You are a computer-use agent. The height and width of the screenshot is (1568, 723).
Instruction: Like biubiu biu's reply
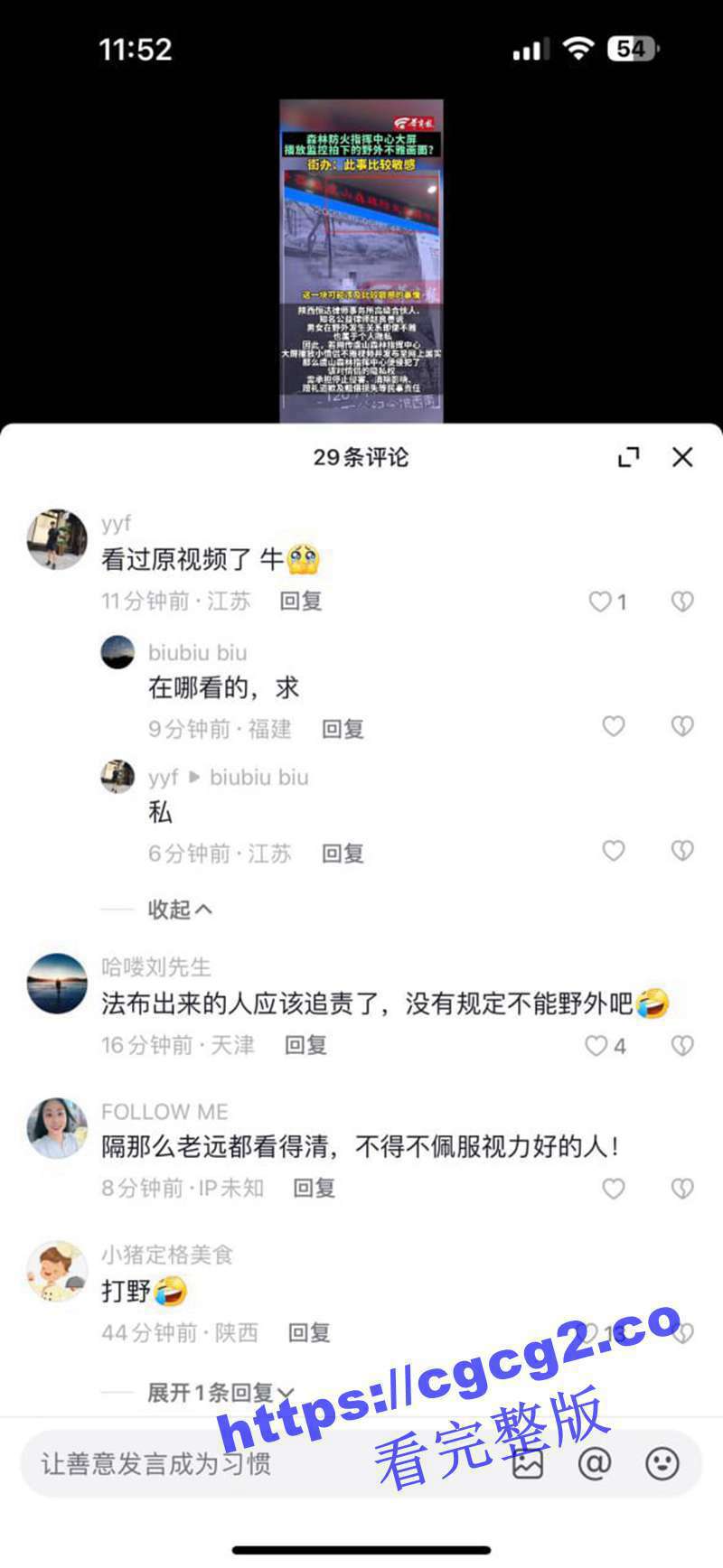coord(614,726)
